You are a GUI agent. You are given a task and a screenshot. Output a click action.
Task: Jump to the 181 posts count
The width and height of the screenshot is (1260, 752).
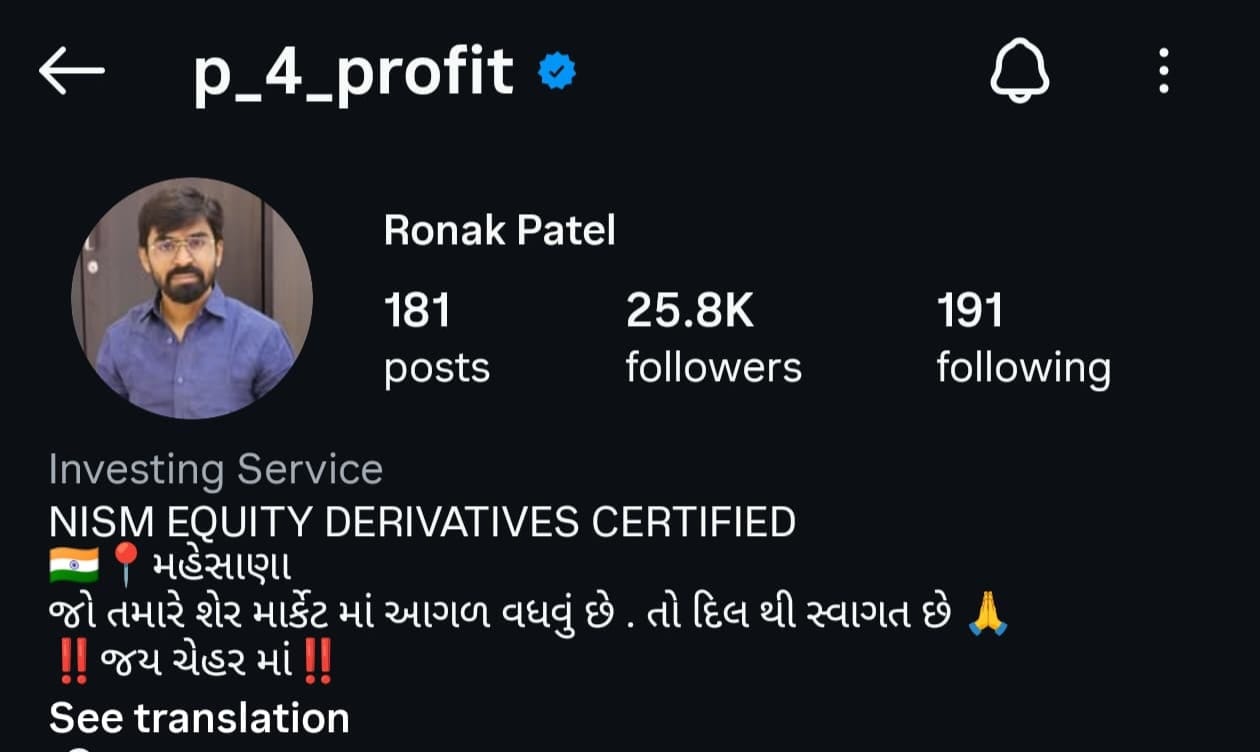(437, 339)
